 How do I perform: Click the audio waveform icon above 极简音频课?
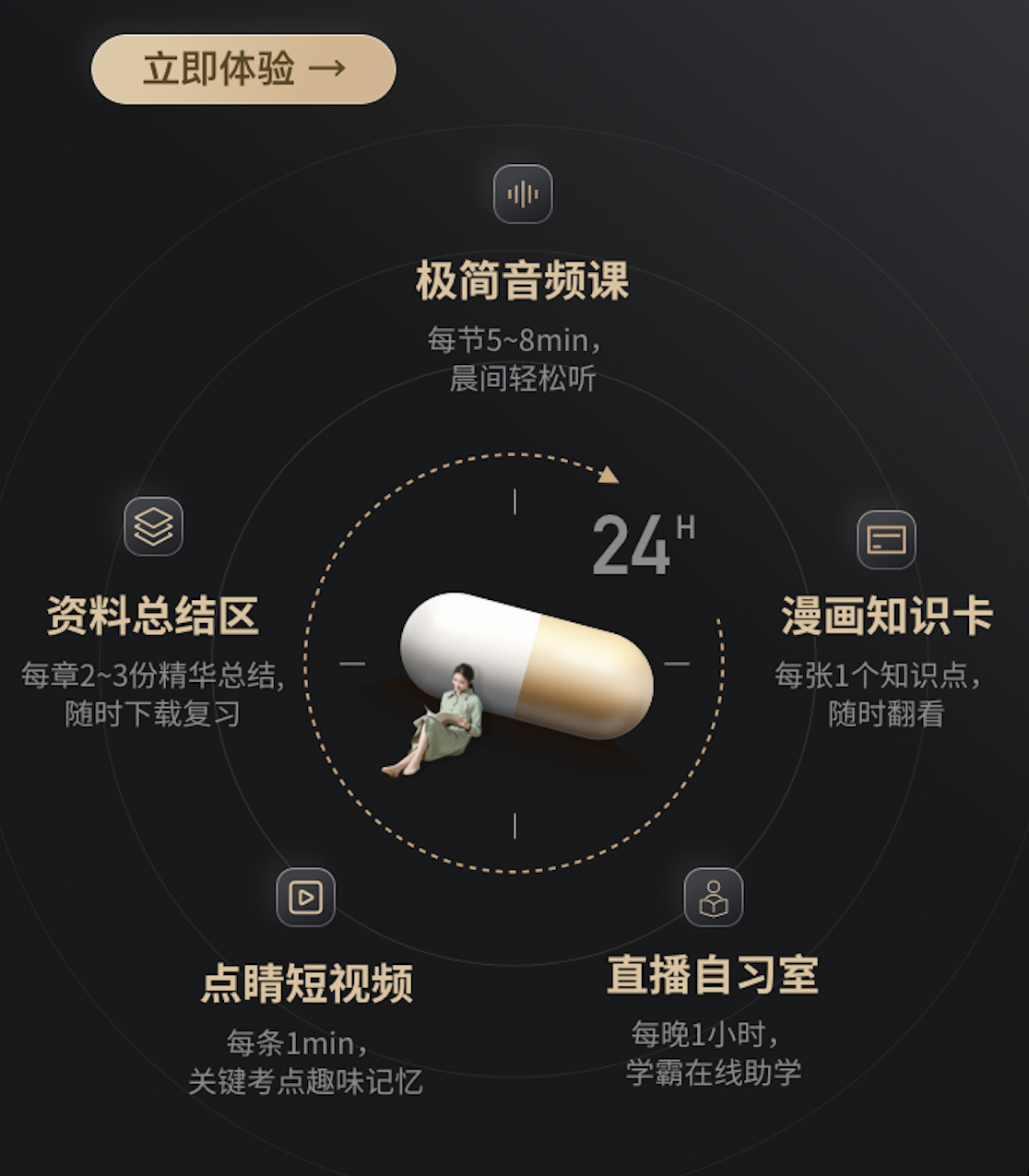[522, 194]
